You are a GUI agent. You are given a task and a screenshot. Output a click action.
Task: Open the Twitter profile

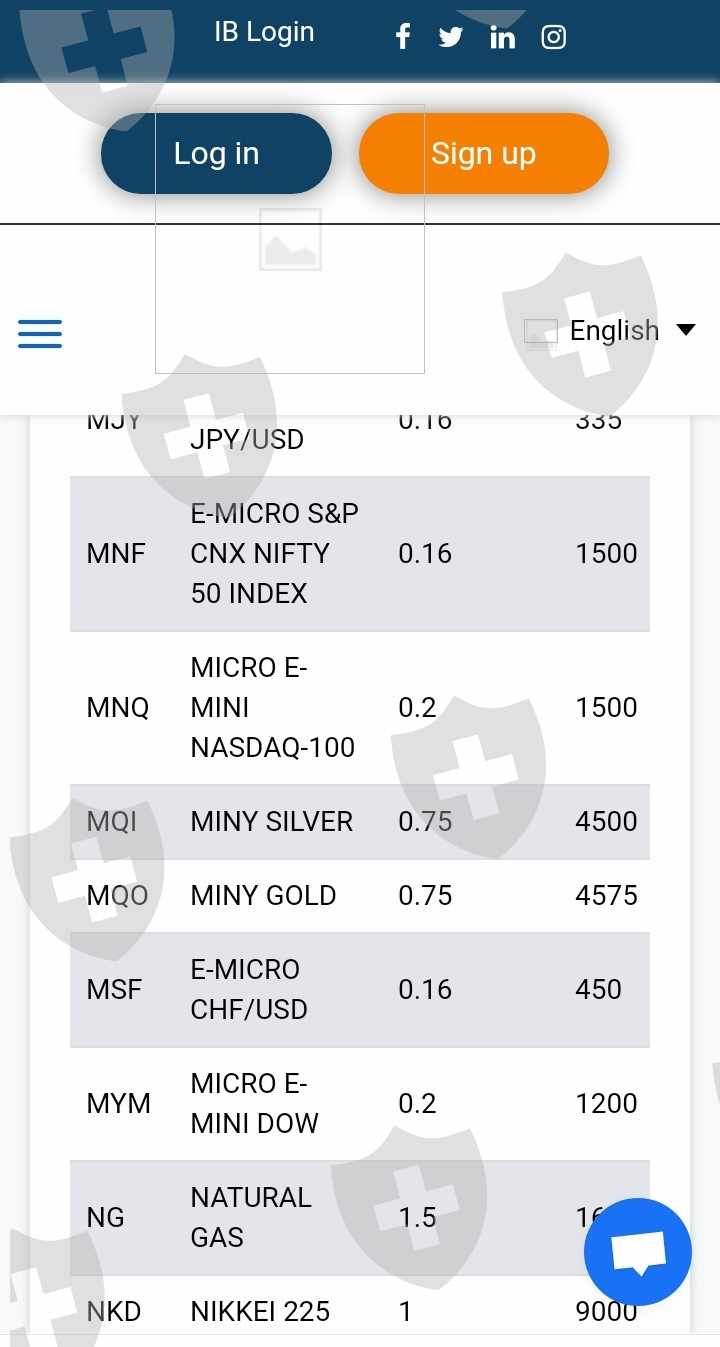(451, 37)
